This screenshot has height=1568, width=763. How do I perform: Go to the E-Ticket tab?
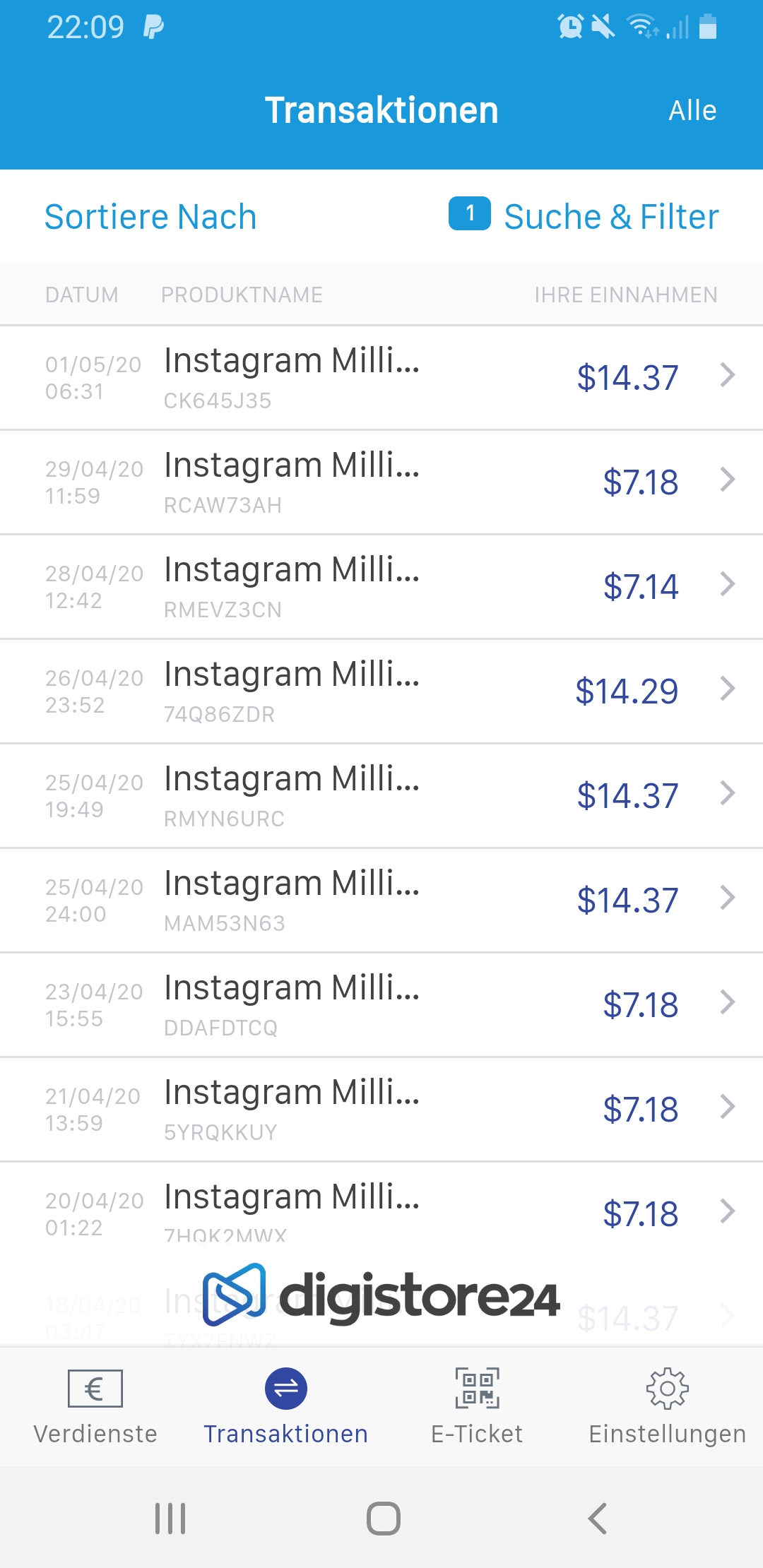(477, 1406)
